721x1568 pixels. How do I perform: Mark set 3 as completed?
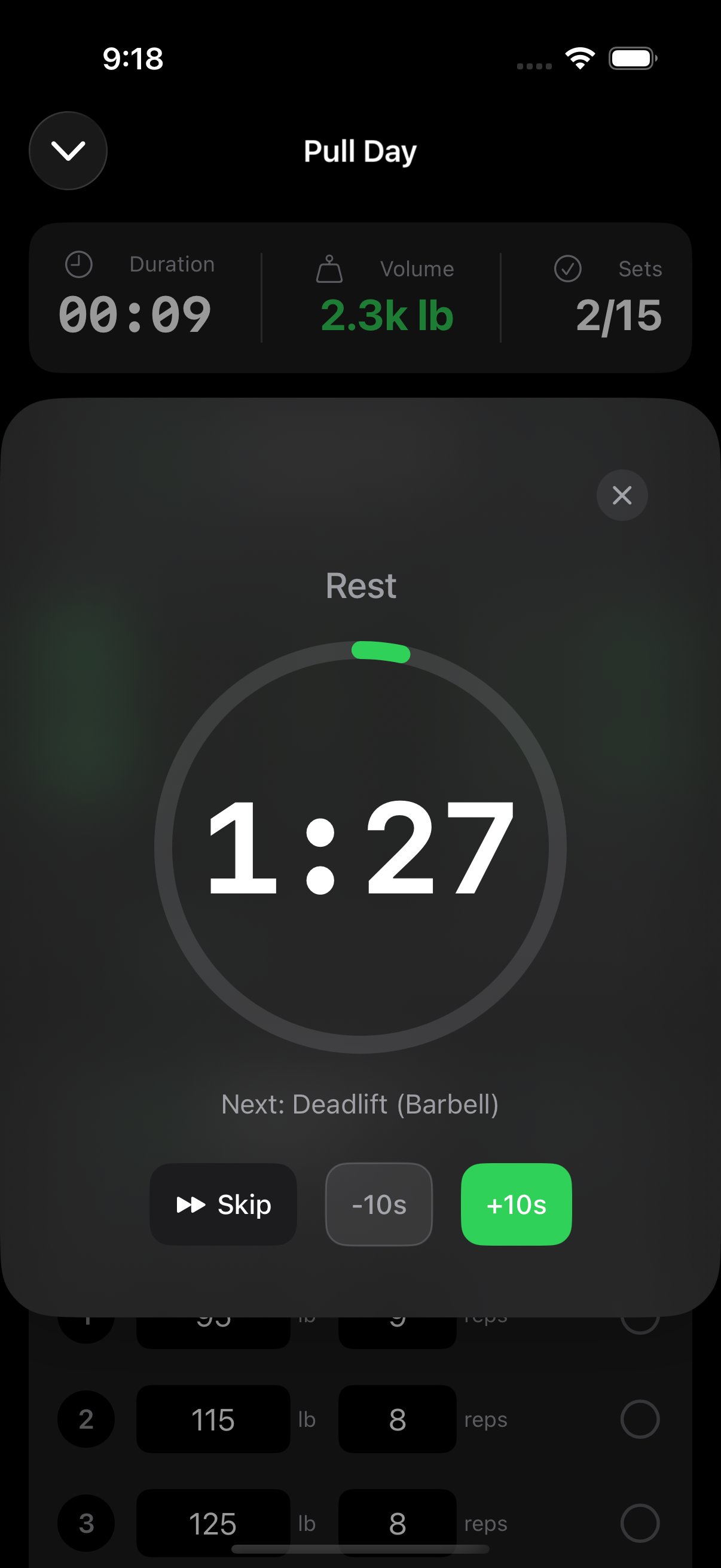pyautogui.click(x=641, y=1523)
